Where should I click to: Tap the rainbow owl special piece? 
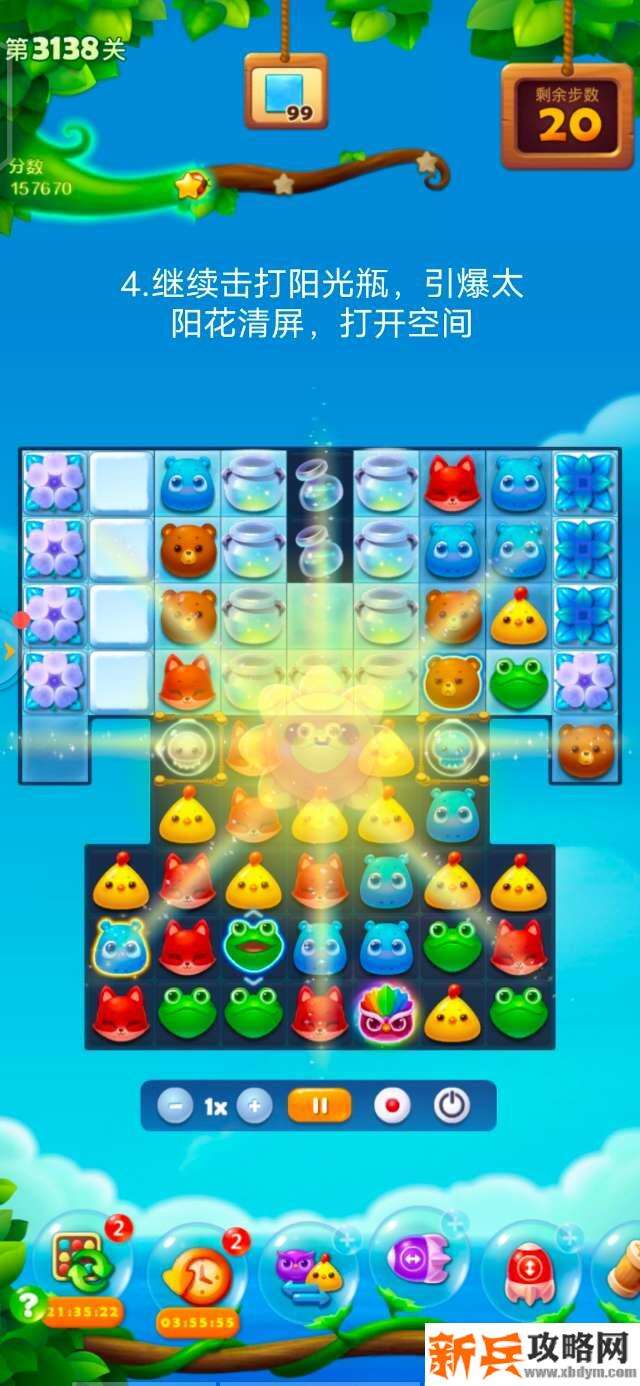pyautogui.click(x=386, y=1015)
